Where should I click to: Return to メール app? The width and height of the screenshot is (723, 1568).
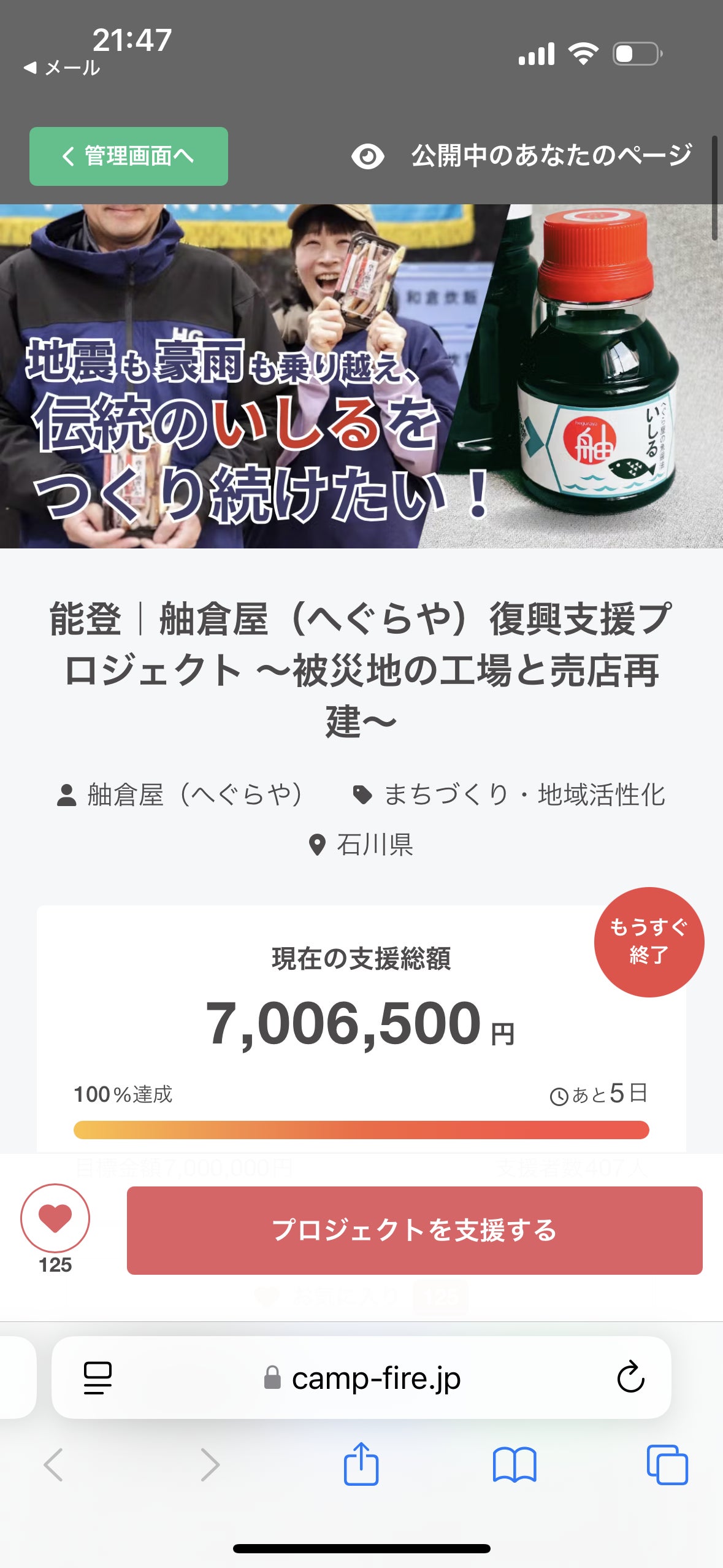(61, 67)
